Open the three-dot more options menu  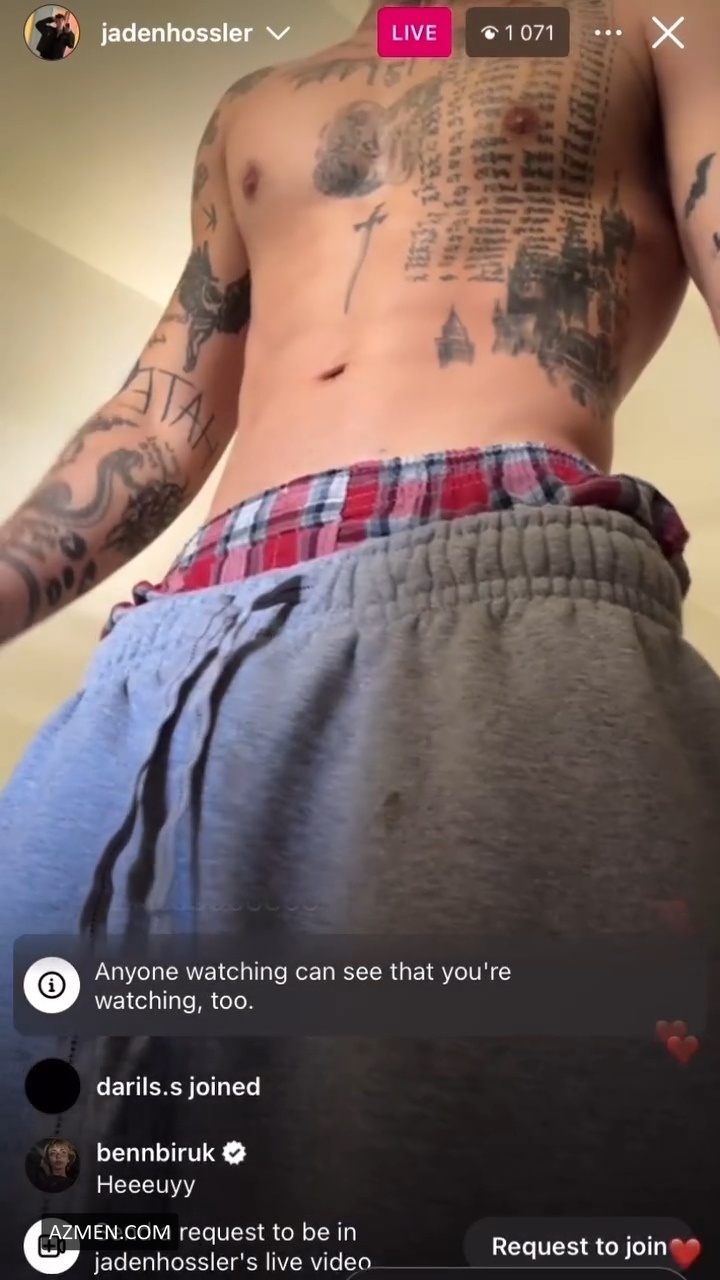[608, 33]
